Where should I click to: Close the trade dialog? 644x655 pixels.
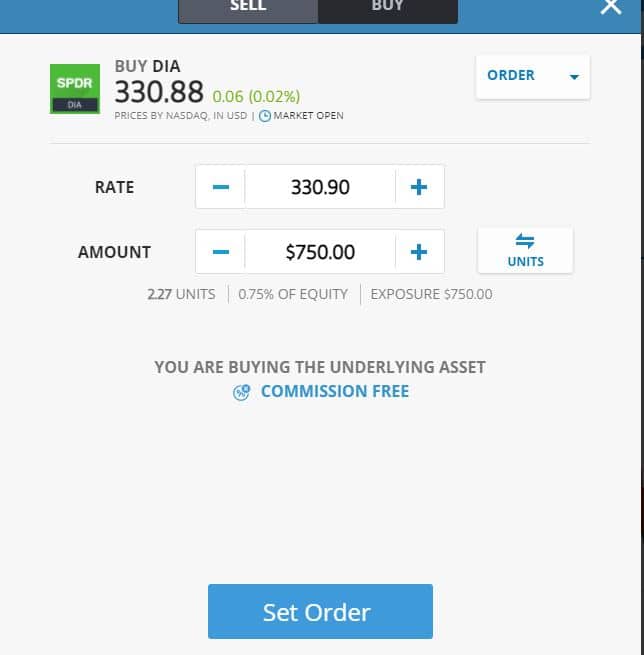click(611, 7)
